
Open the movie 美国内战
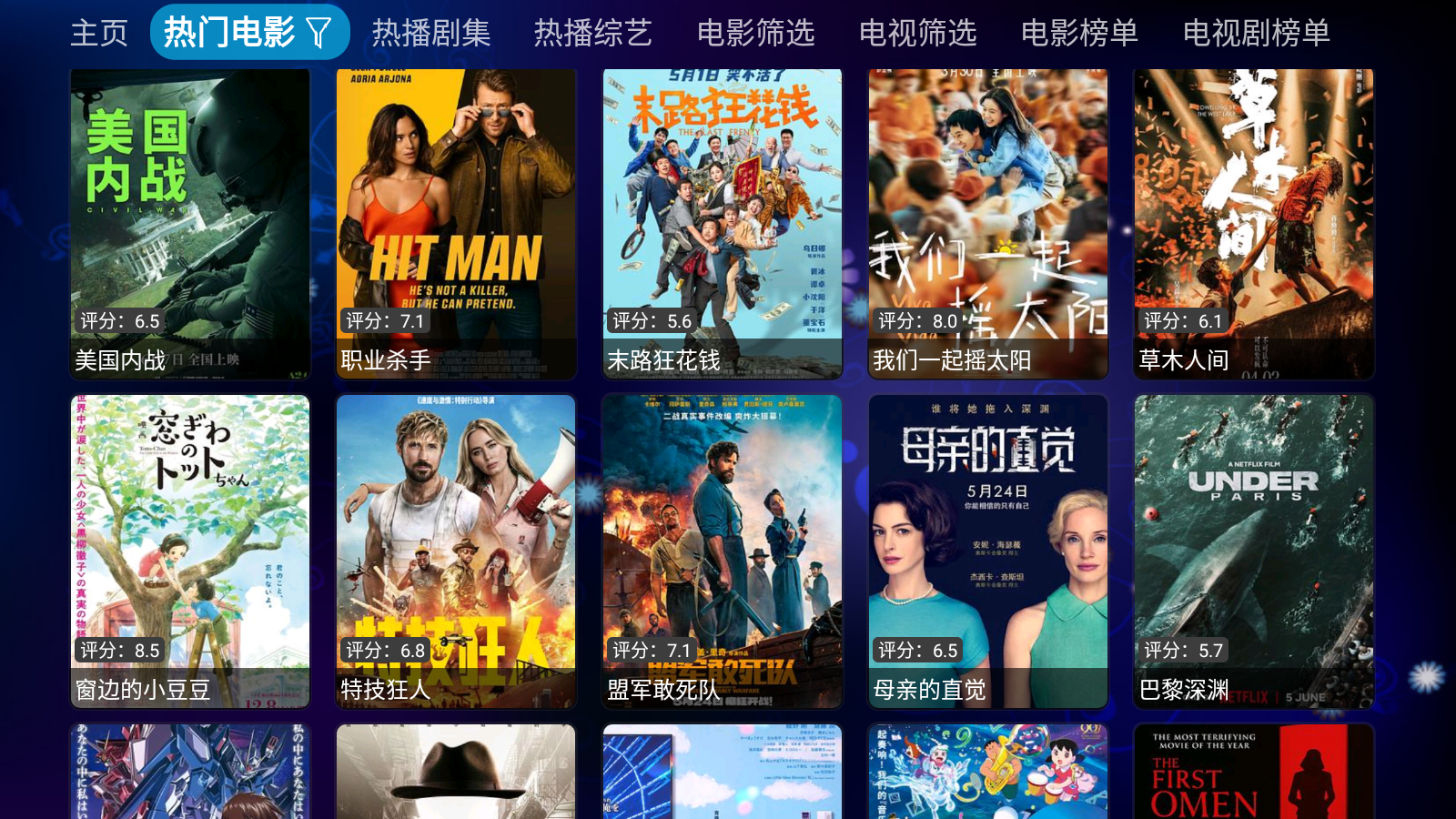click(190, 223)
